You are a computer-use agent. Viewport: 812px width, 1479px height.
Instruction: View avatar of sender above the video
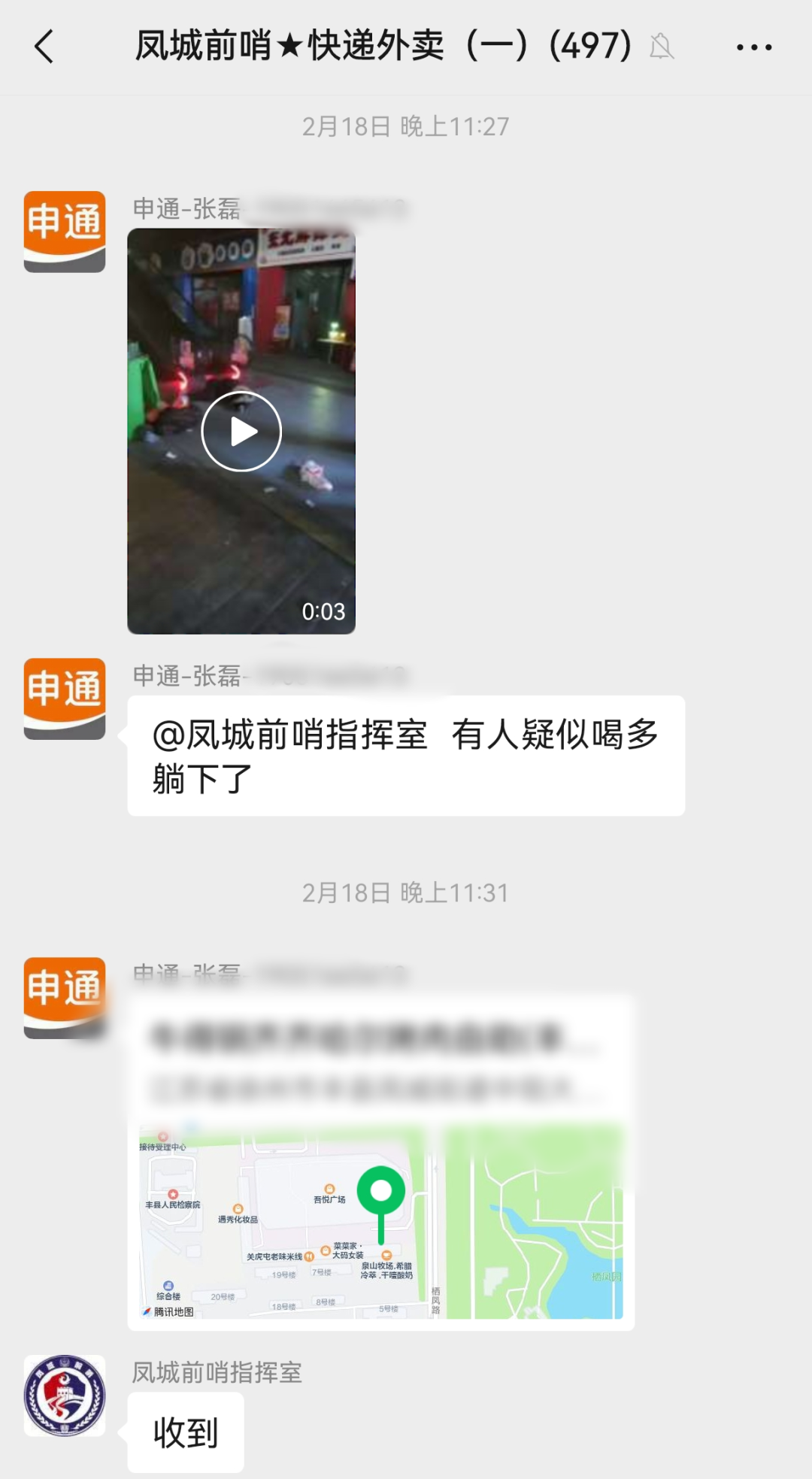coord(65,232)
